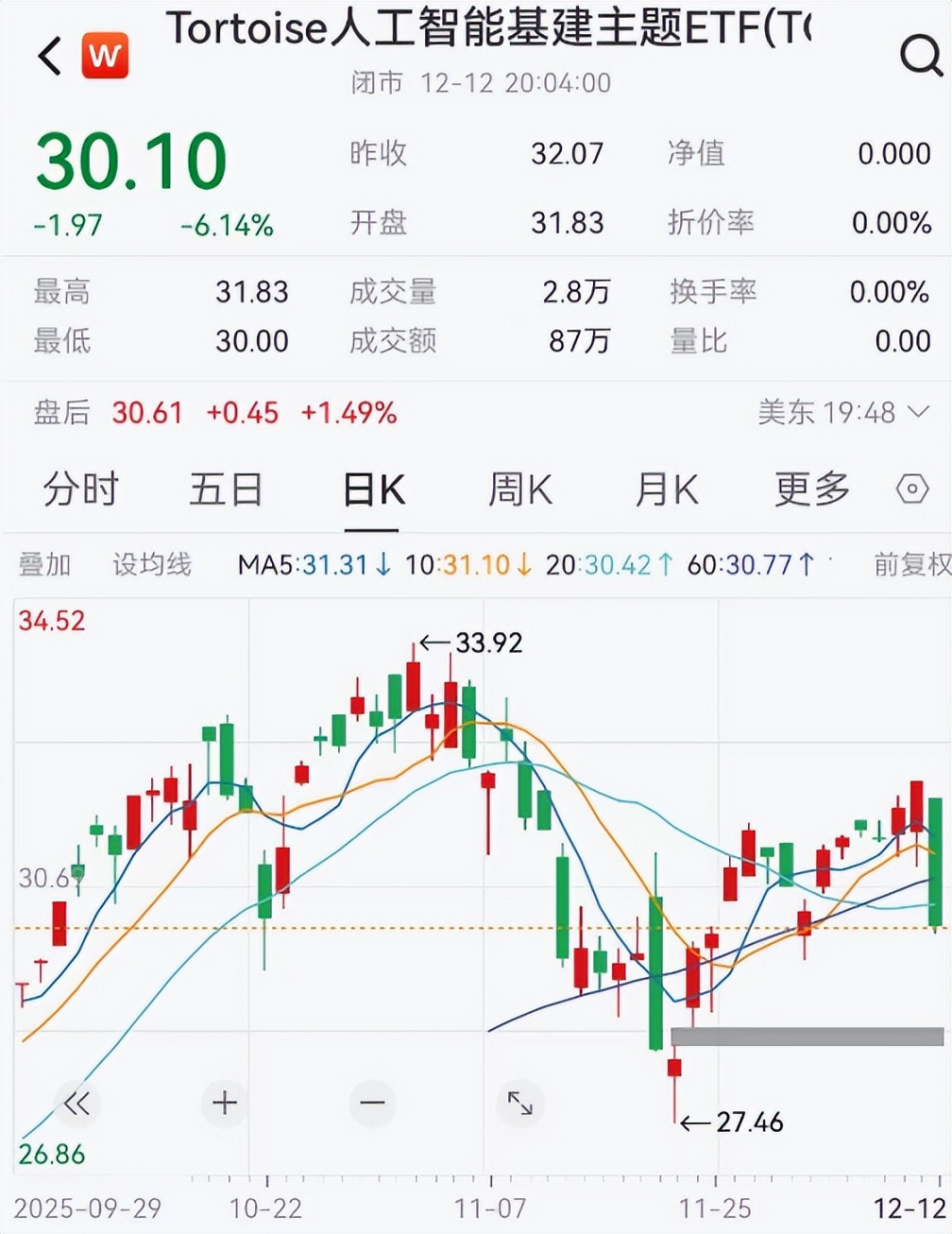
Task: Select the 日K chart tab
Action: (374, 490)
